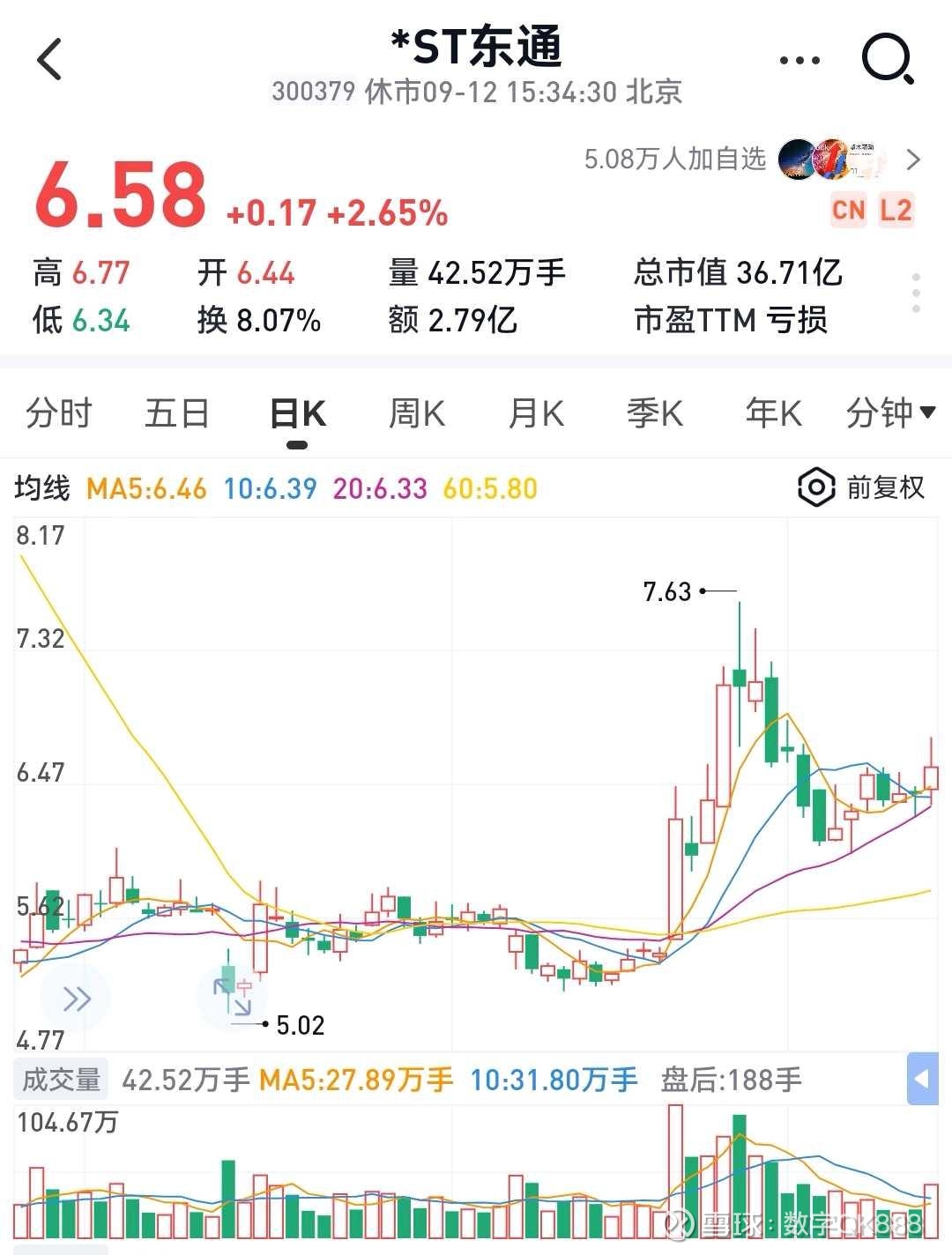Switch to 分时 chart tab
Image resolution: width=952 pixels, height=1255 pixels.
tap(58, 412)
